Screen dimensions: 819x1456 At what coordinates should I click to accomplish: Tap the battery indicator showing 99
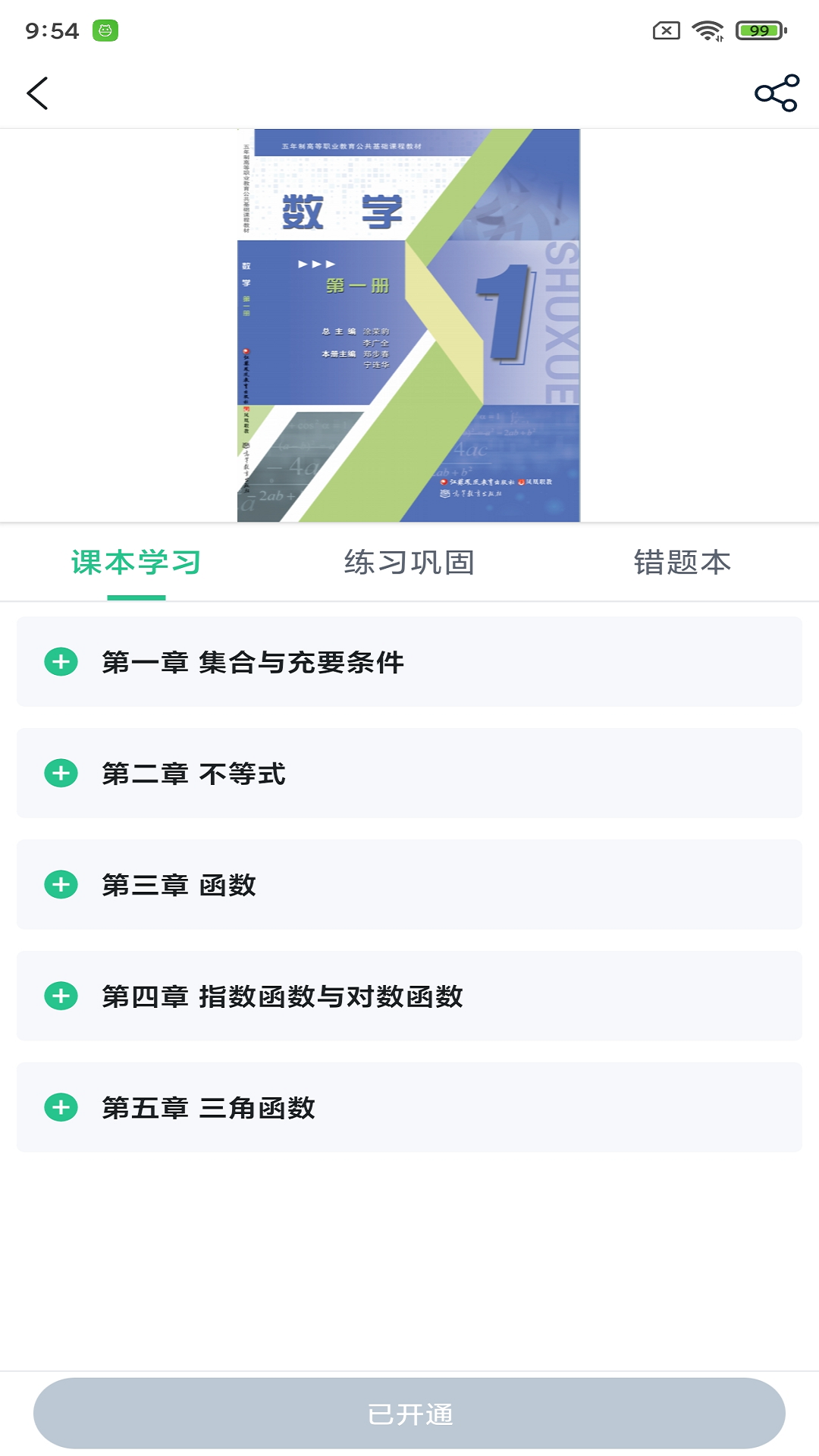[x=757, y=29]
